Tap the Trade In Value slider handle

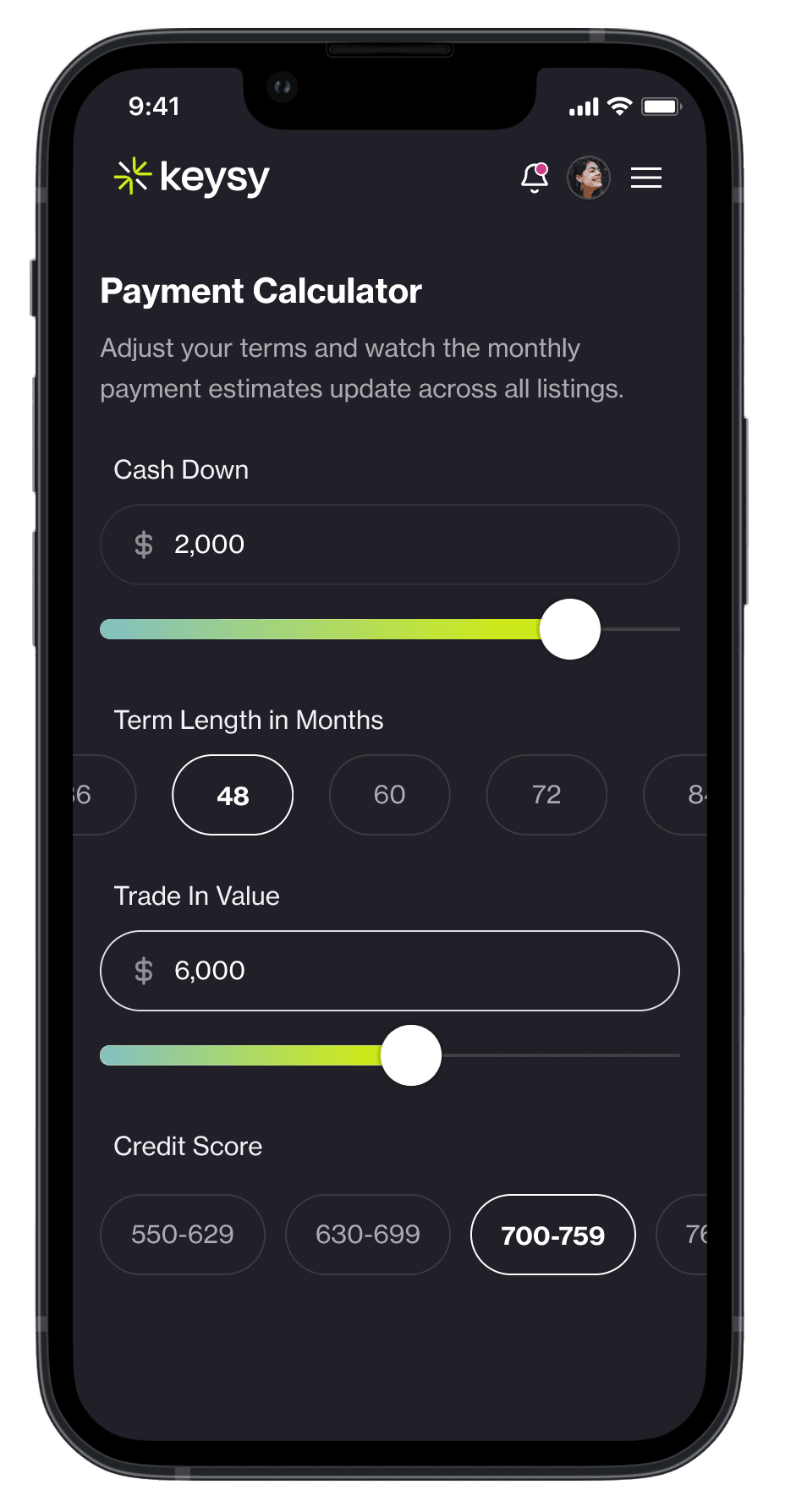click(x=411, y=1055)
